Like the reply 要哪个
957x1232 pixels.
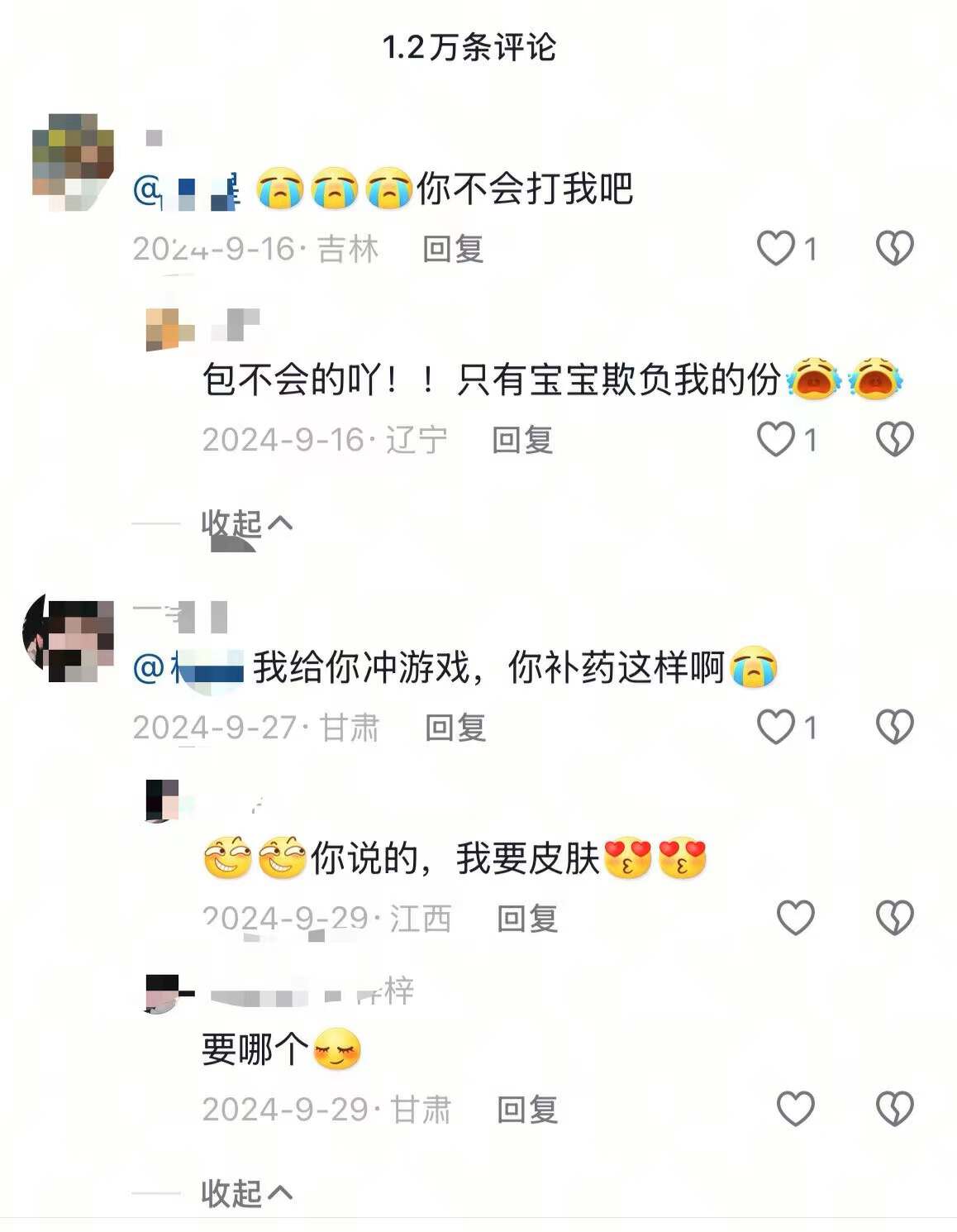(x=796, y=1109)
